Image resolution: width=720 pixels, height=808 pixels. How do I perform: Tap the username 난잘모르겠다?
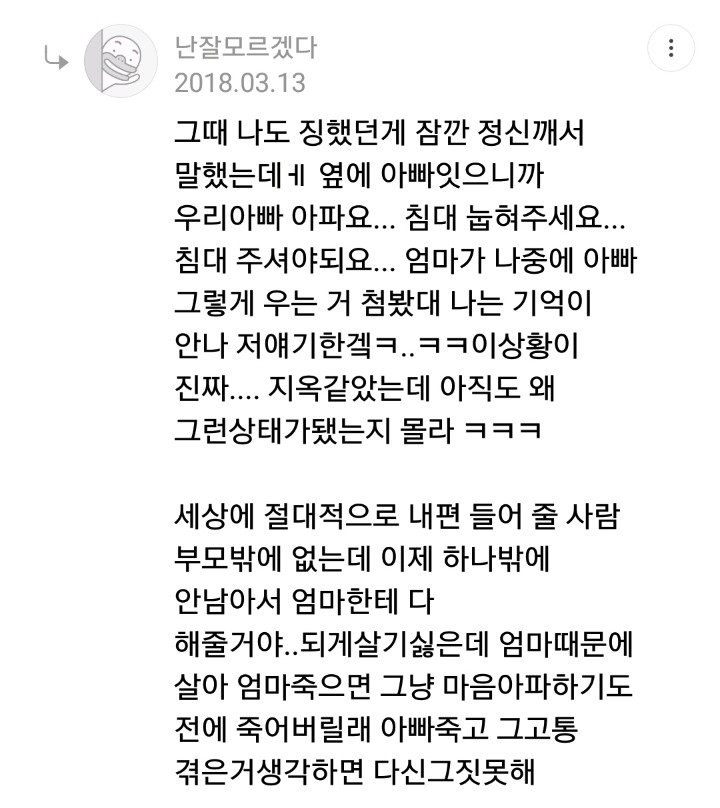click(244, 46)
